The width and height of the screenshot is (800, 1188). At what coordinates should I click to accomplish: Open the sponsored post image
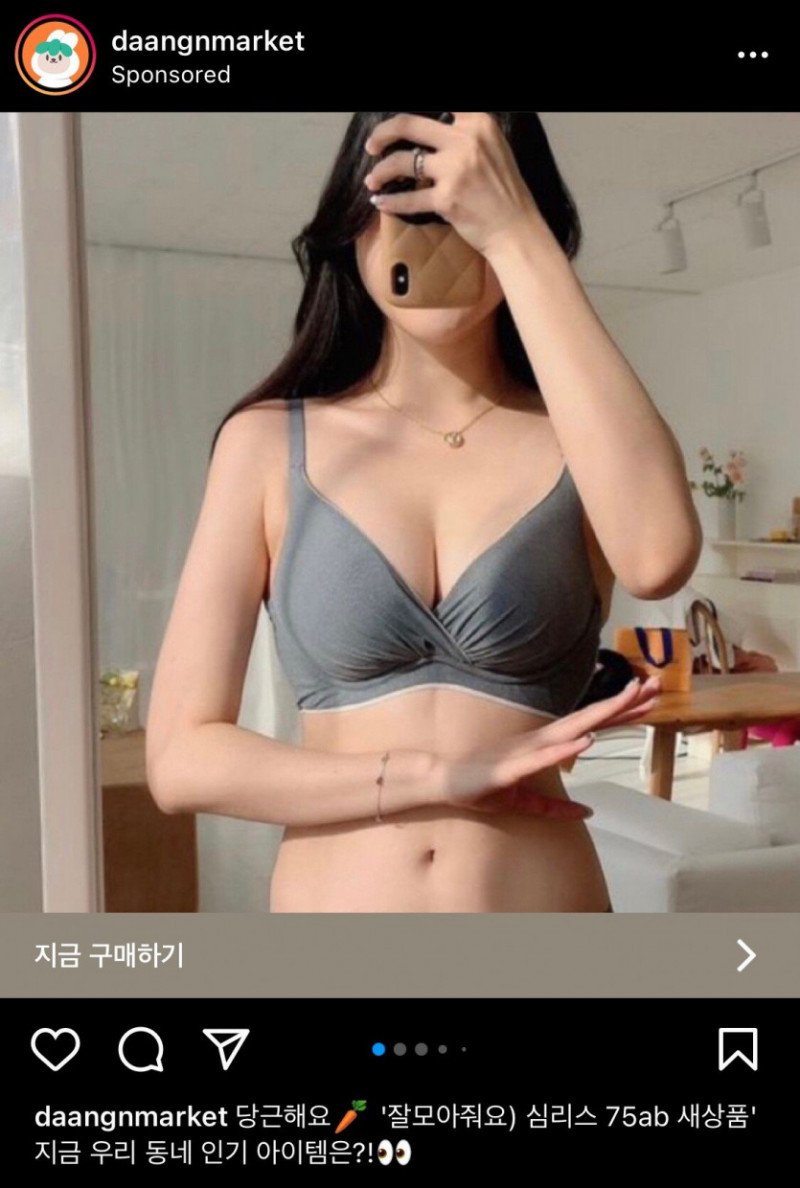pos(400,510)
